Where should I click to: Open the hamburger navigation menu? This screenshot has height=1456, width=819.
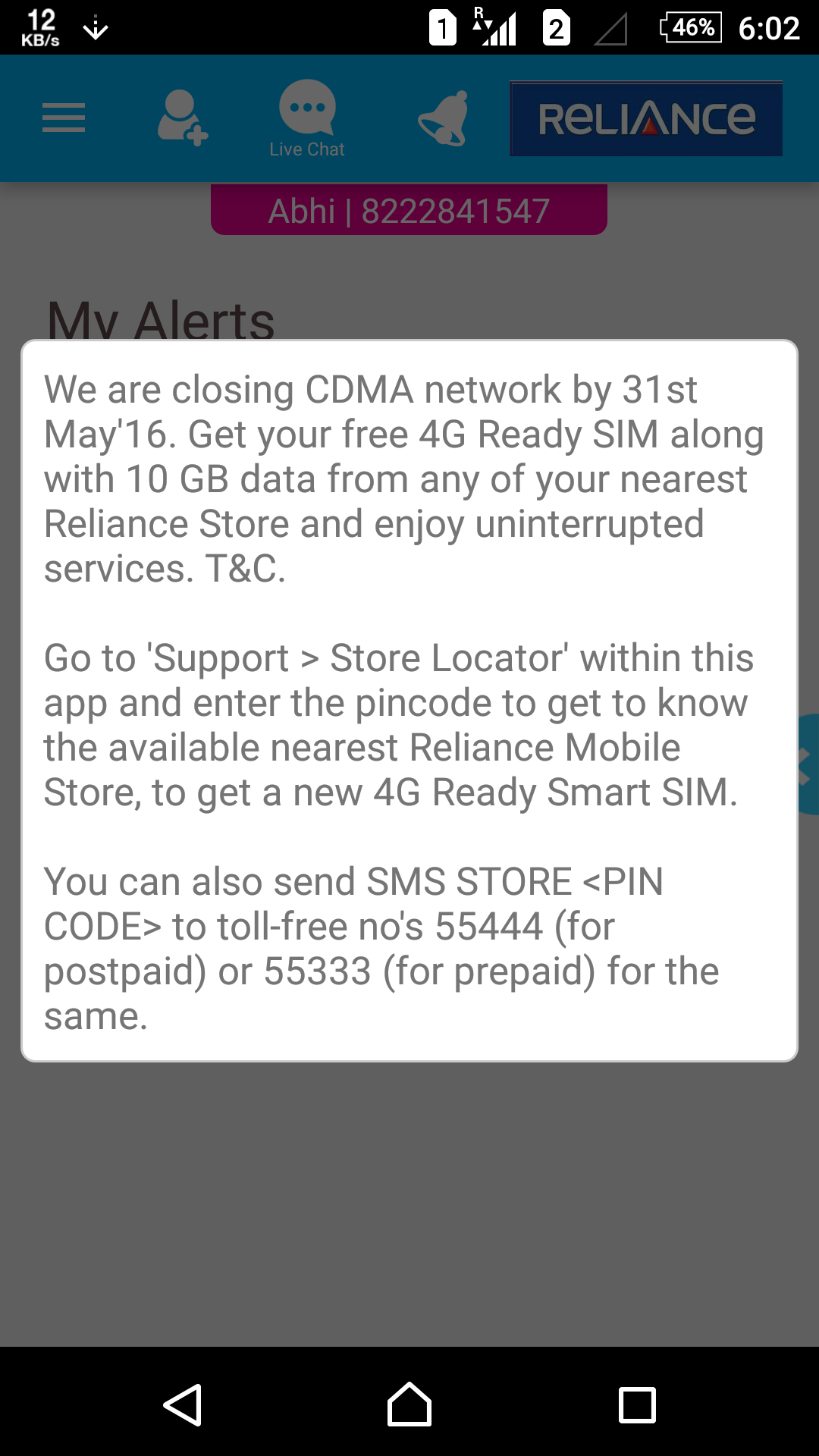click(64, 118)
